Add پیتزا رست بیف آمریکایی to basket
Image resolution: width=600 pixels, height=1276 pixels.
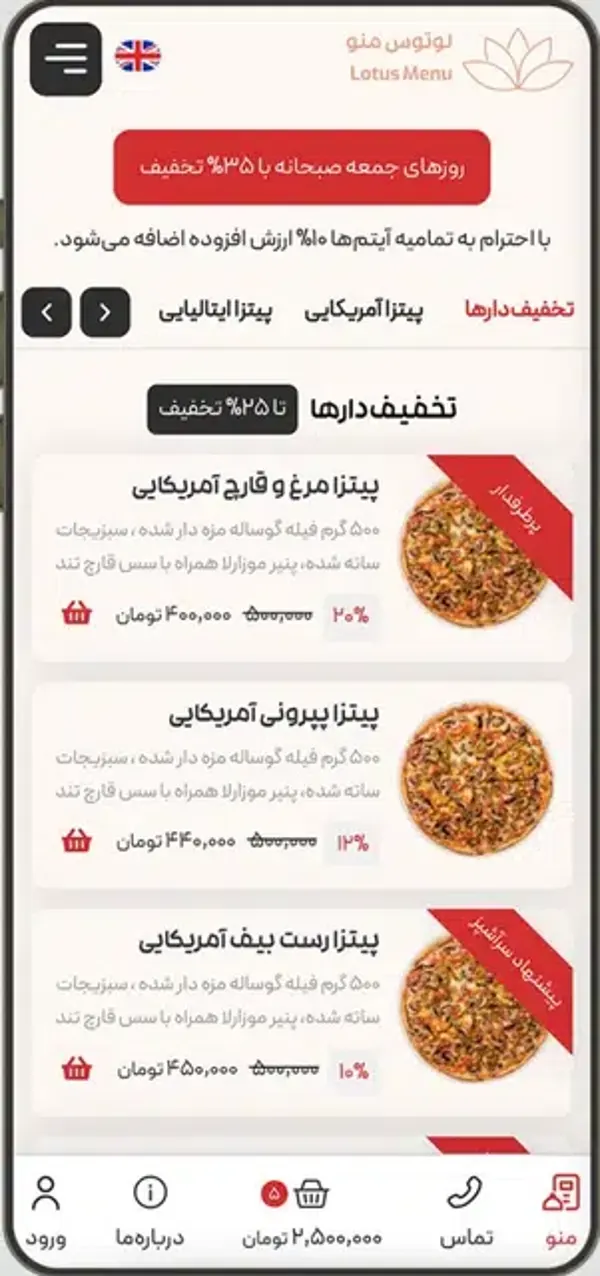(76, 1068)
